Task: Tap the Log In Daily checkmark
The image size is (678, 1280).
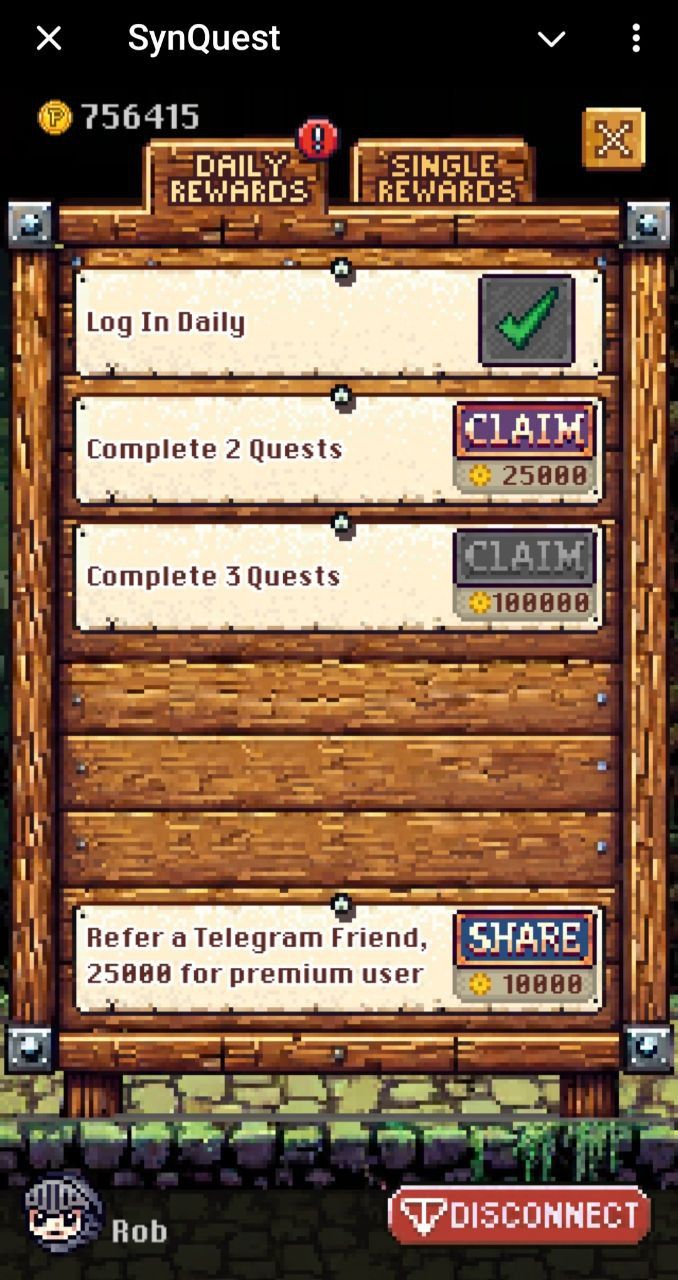Action: click(527, 320)
